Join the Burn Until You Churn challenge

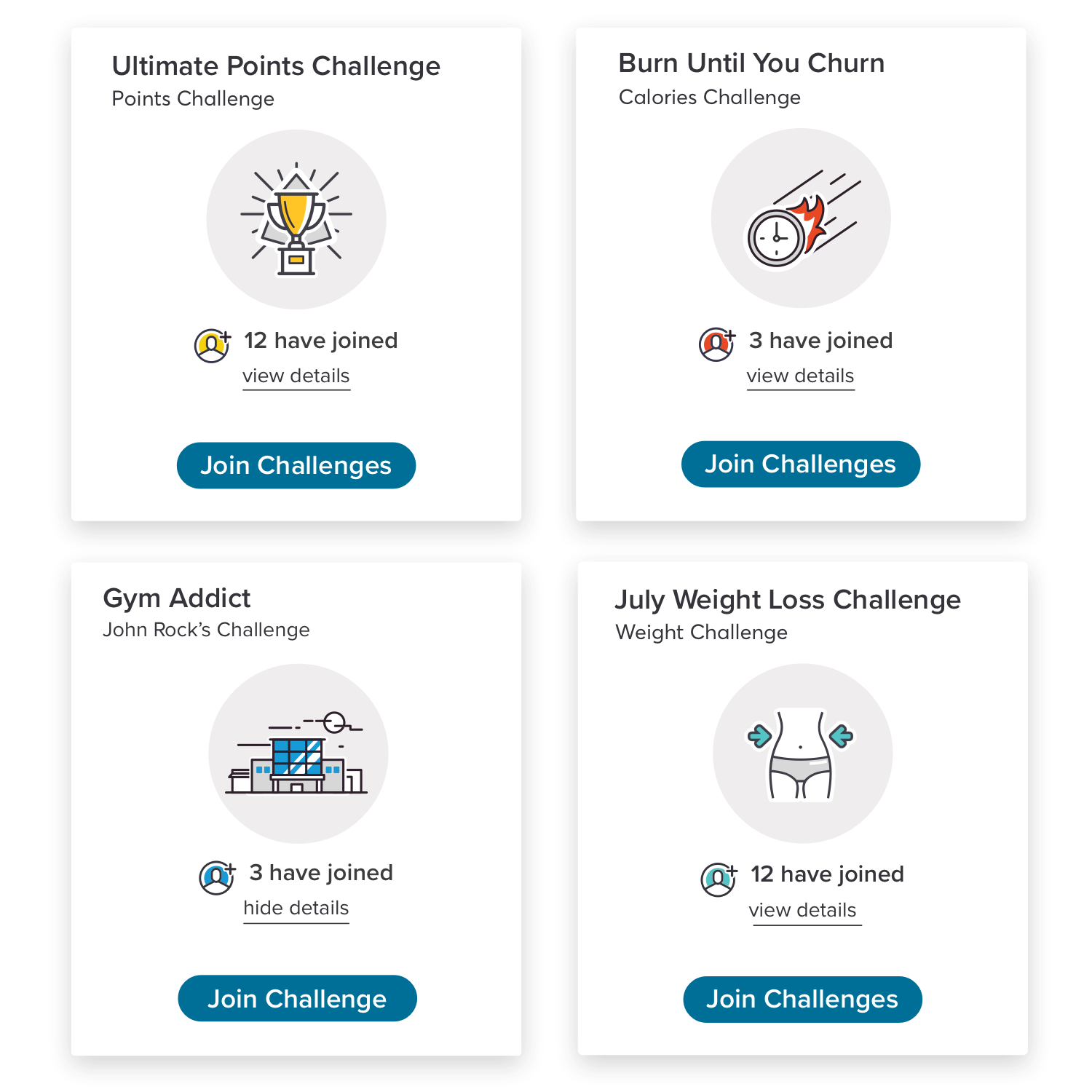tap(800, 464)
